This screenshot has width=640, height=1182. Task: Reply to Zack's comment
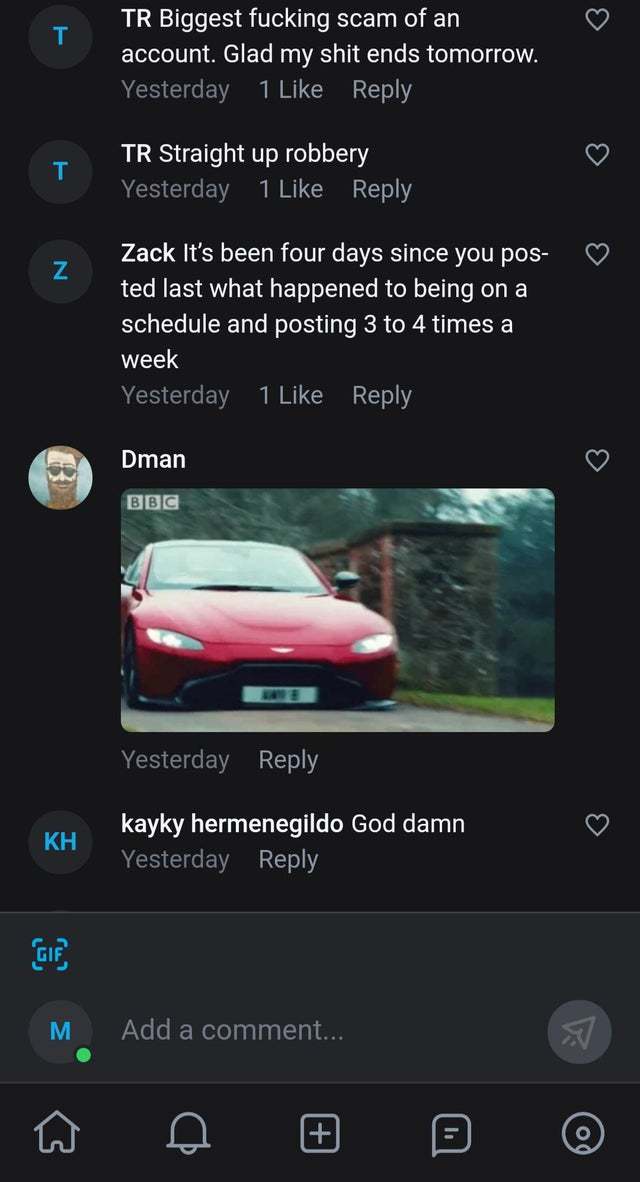[381, 395]
